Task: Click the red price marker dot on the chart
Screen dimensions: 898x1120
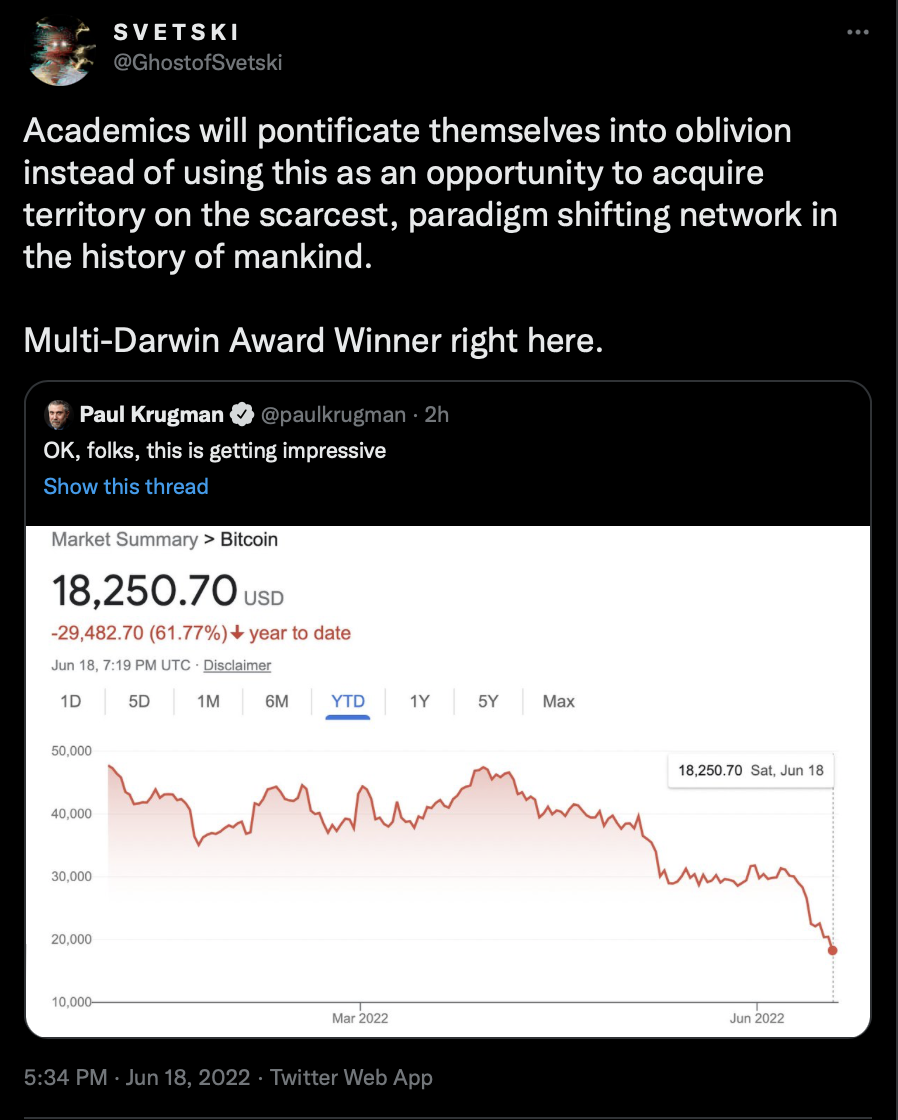Action: click(x=831, y=951)
